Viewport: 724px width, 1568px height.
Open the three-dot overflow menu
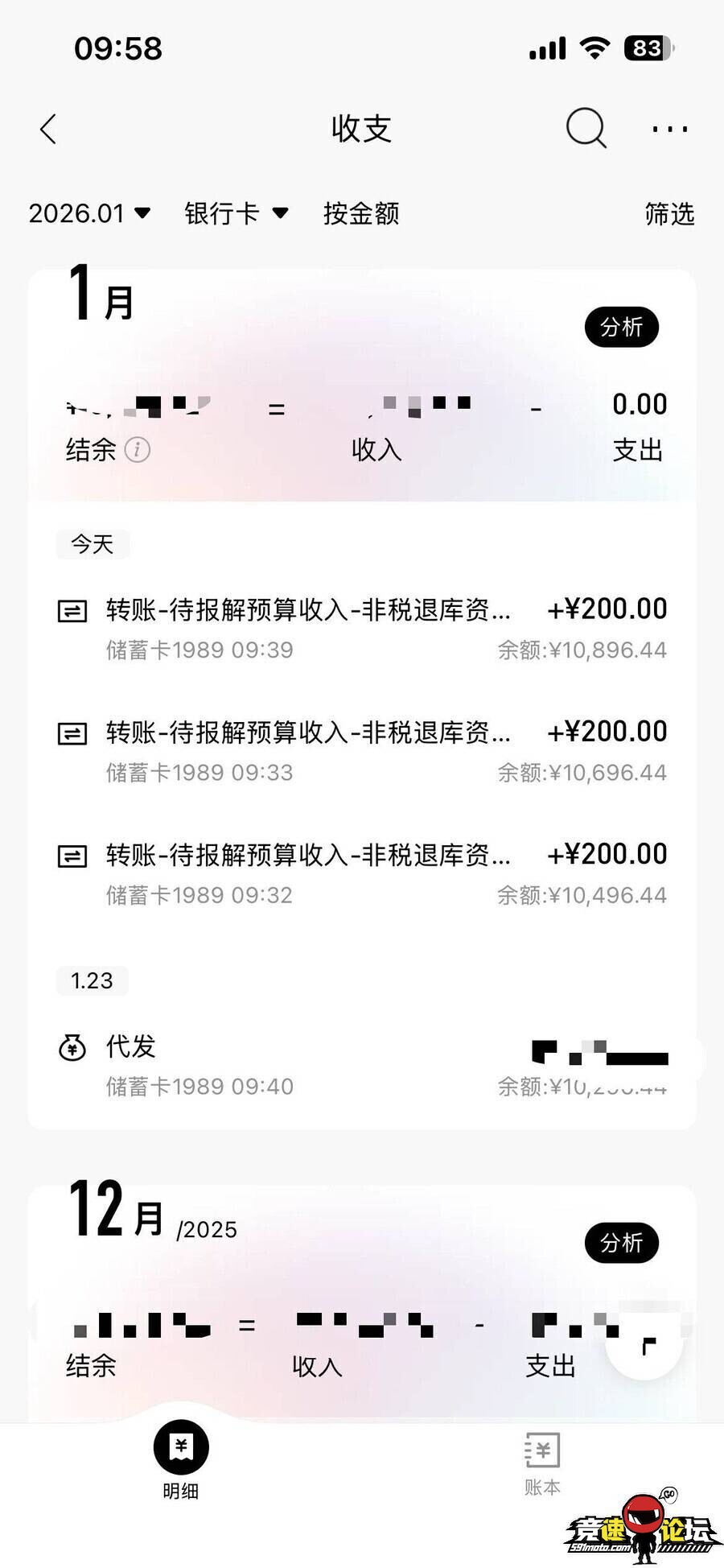pos(669,129)
